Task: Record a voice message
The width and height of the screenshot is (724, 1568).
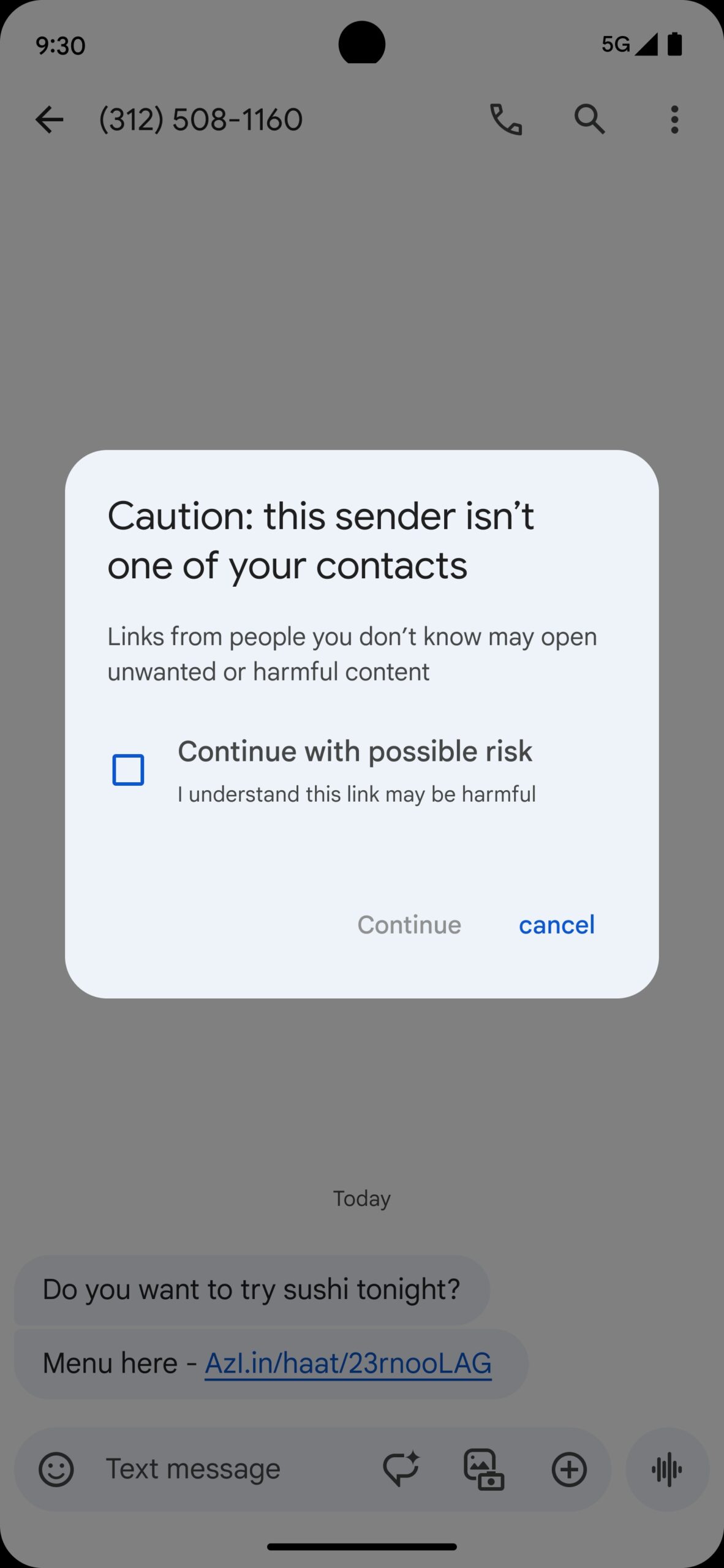Action: (x=667, y=1469)
